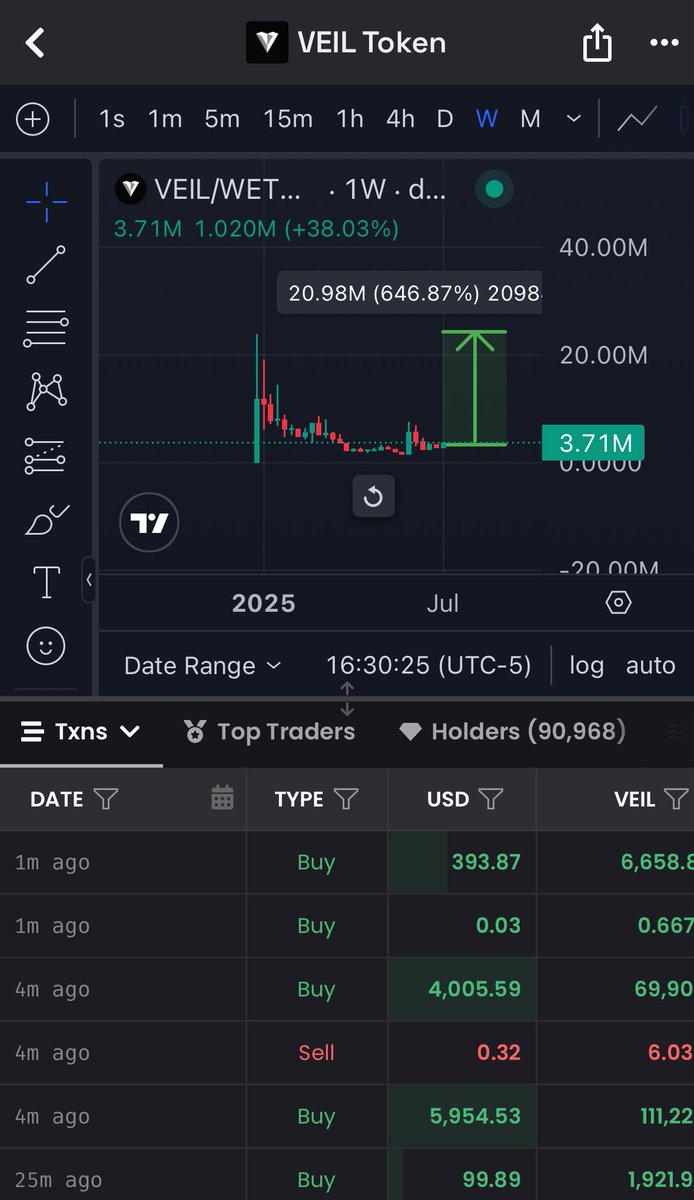Add a symbol with the plus circle

click(x=33, y=120)
